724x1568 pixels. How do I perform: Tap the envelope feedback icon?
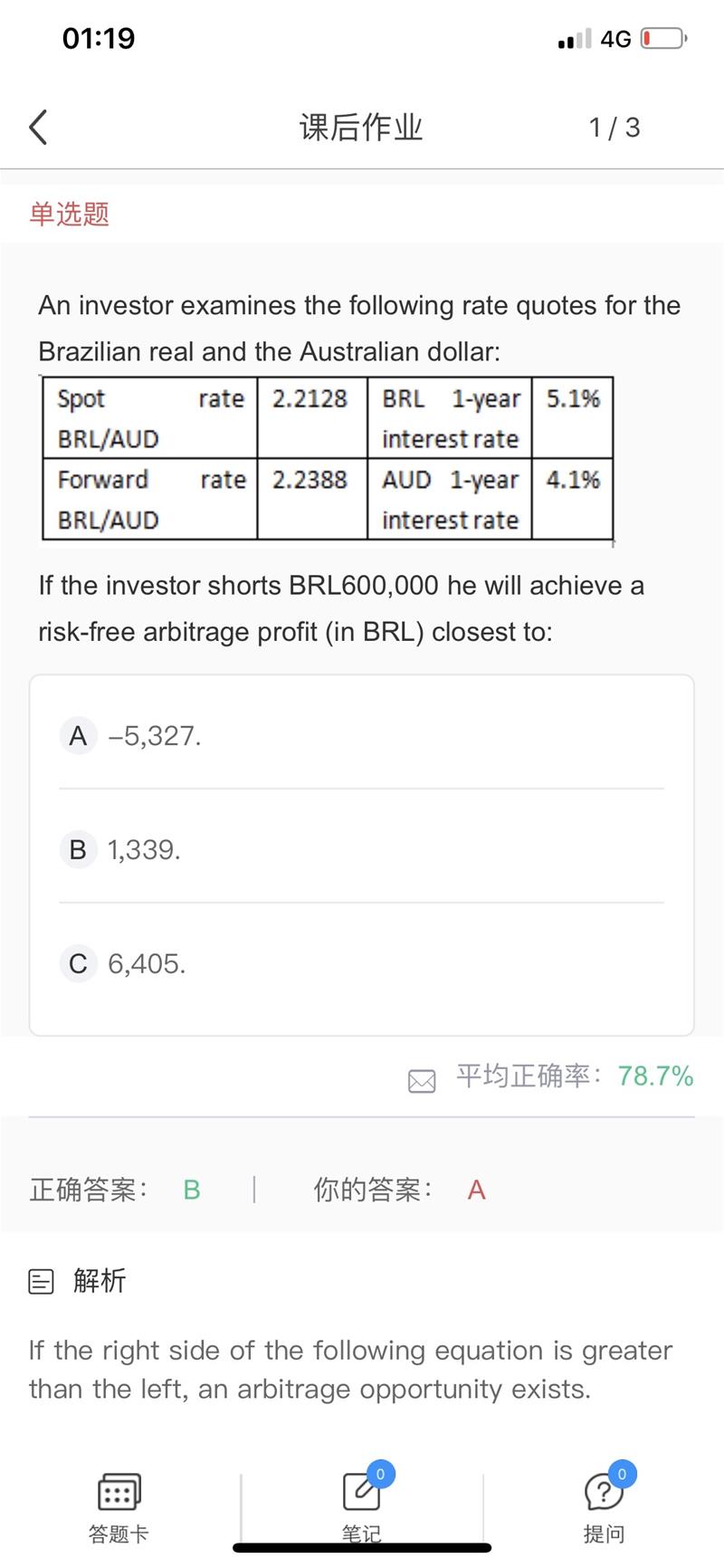pyautogui.click(x=422, y=1080)
